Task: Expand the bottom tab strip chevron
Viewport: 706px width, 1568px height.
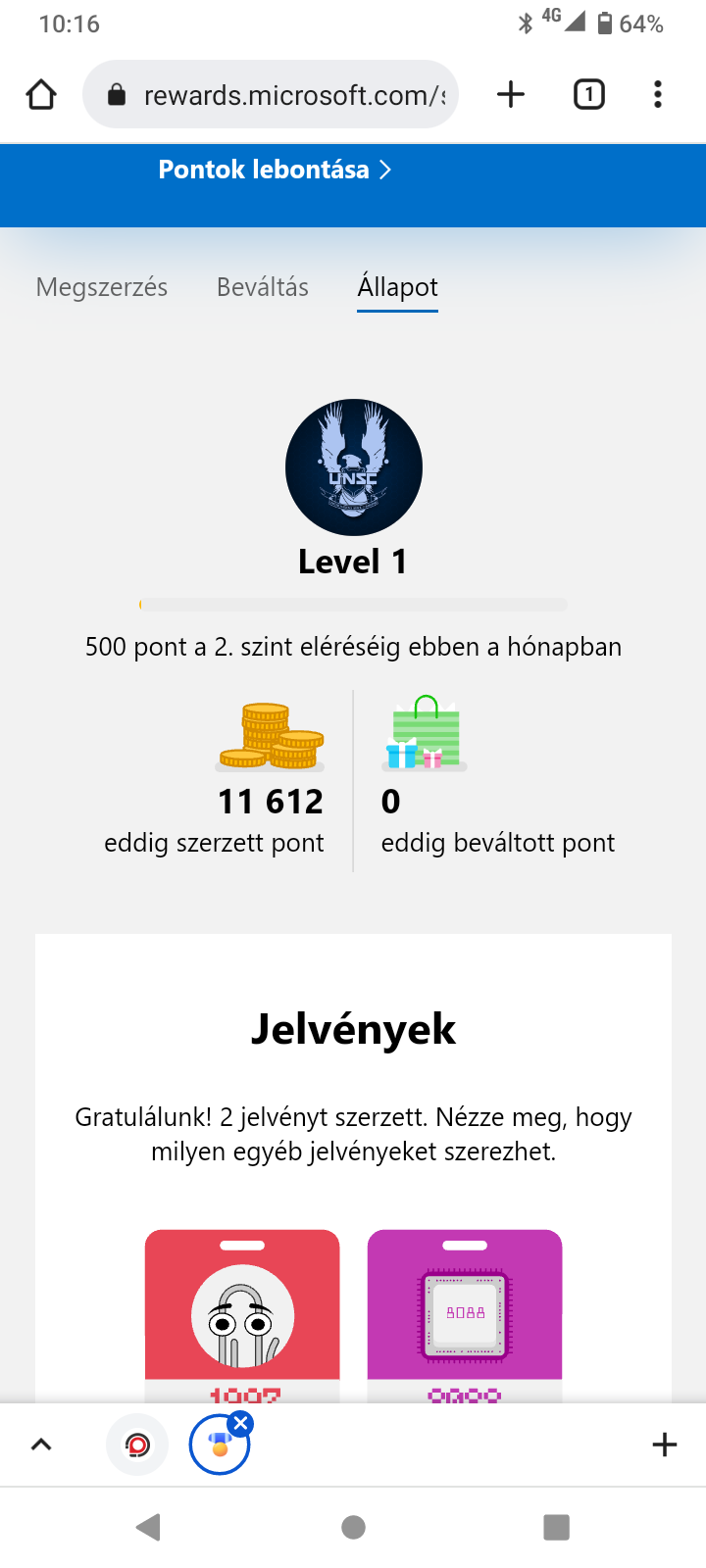Action: 41,1445
